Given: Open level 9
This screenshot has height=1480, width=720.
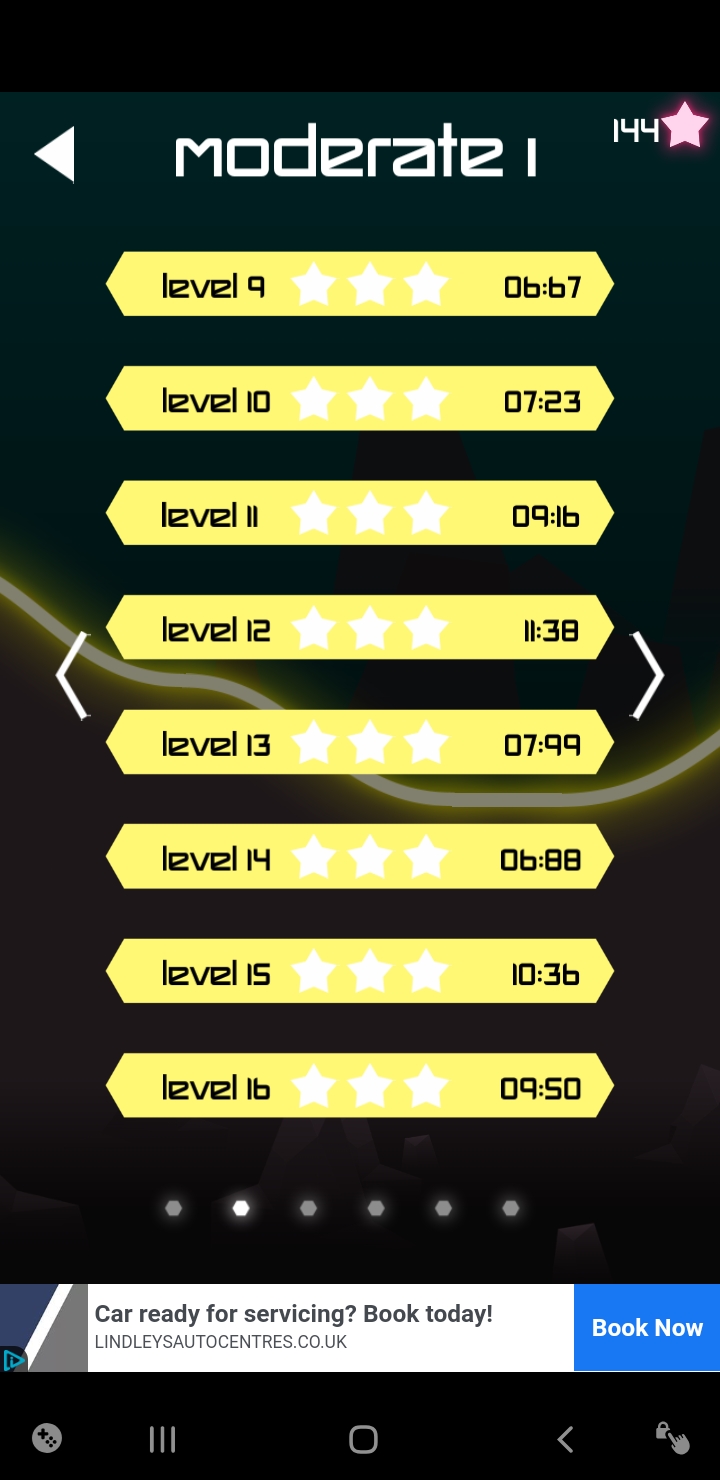Looking at the screenshot, I should point(360,285).
